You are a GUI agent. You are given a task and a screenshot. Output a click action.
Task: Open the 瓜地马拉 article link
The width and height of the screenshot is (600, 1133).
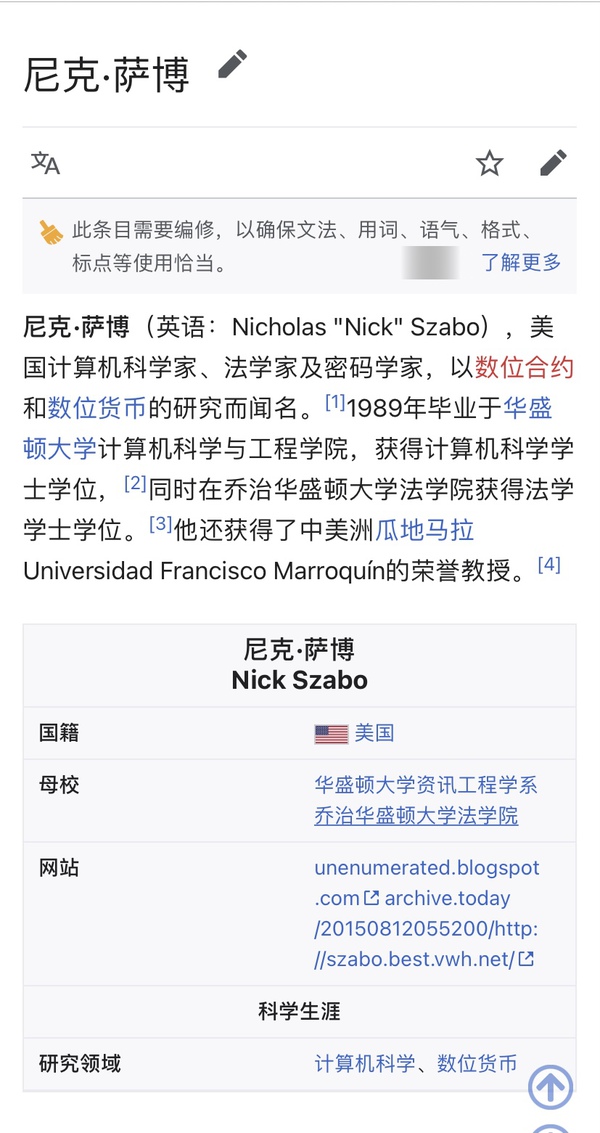coord(425,530)
